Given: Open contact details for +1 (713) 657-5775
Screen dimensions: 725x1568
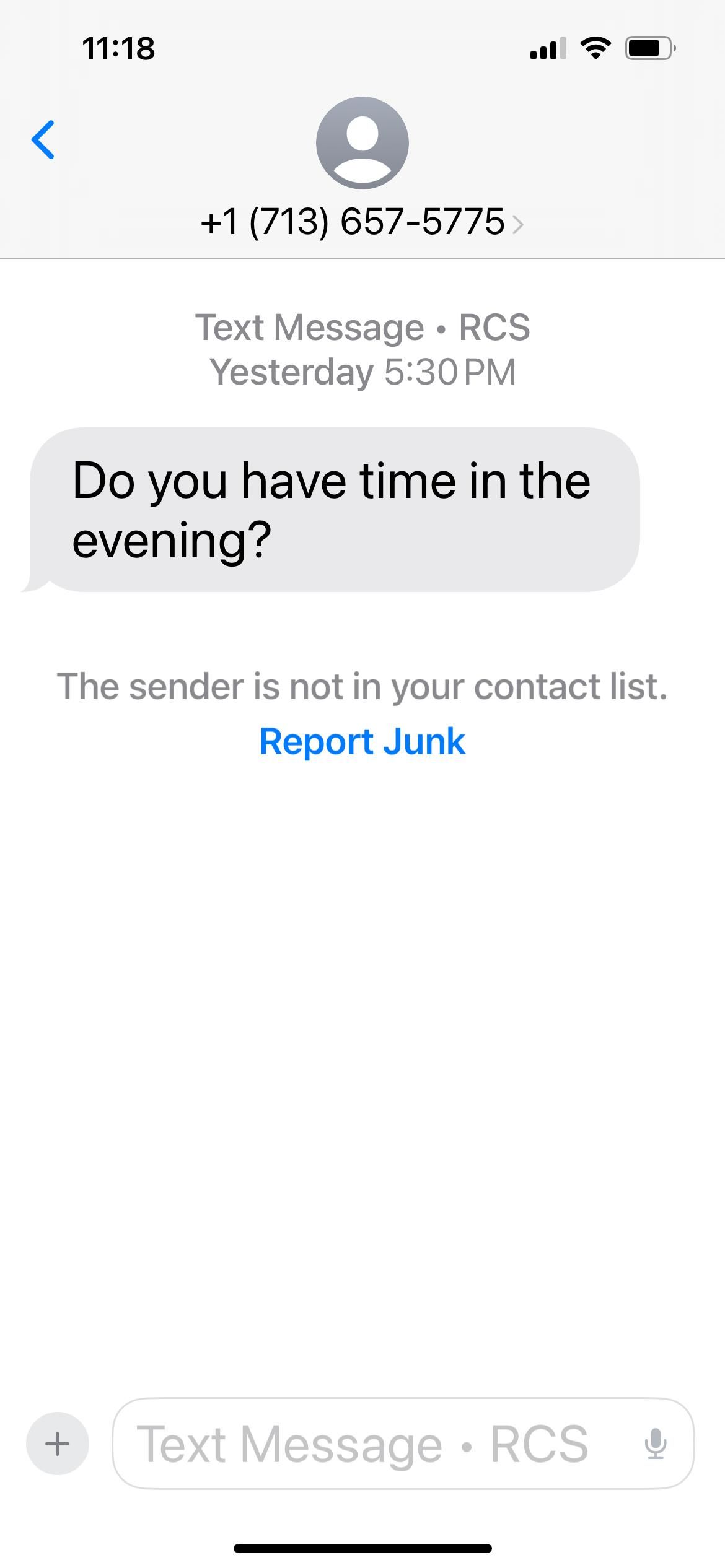Looking at the screenshot, I should (362, 222).
